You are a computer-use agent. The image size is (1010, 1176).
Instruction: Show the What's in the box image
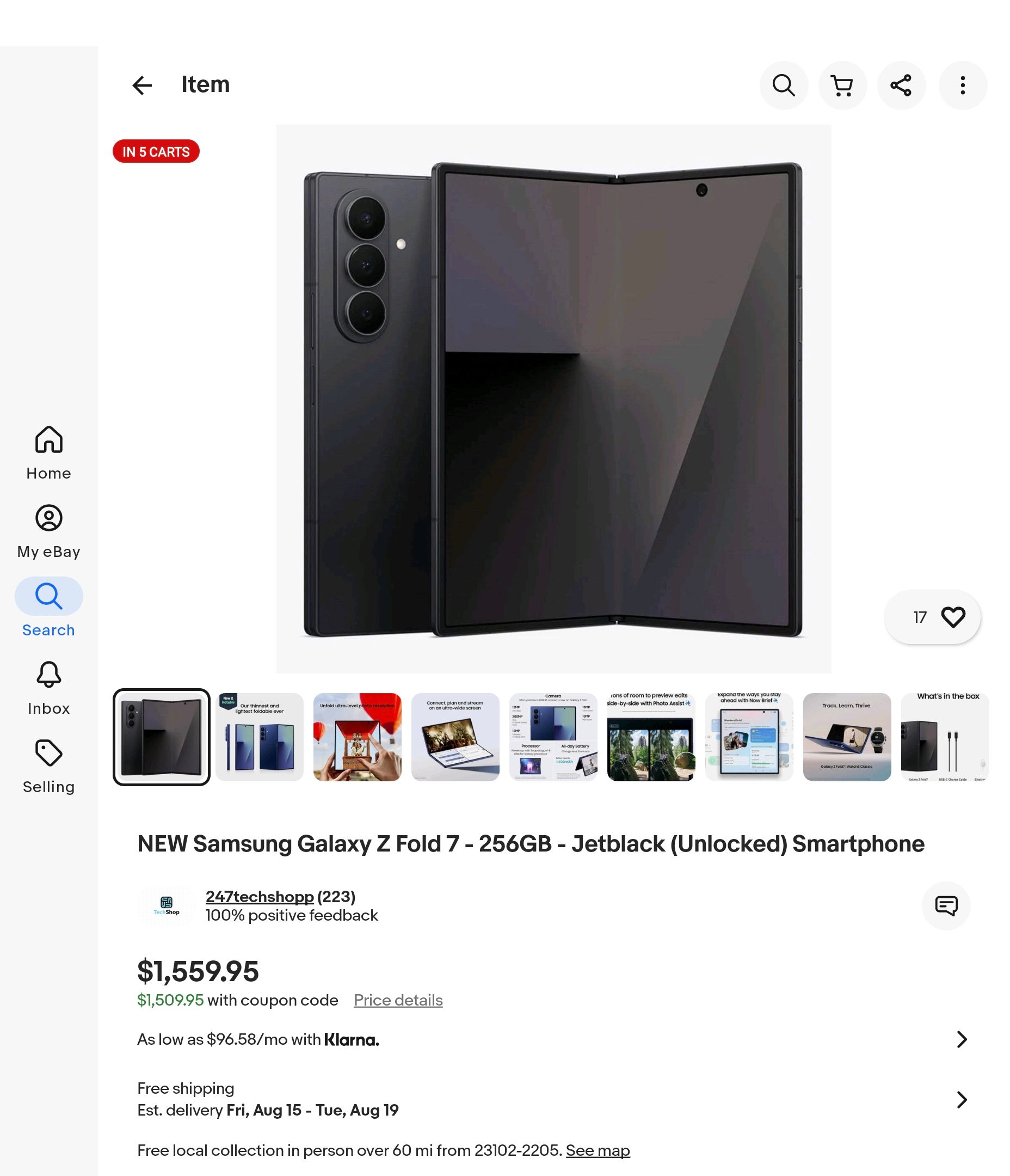point(944,737)
